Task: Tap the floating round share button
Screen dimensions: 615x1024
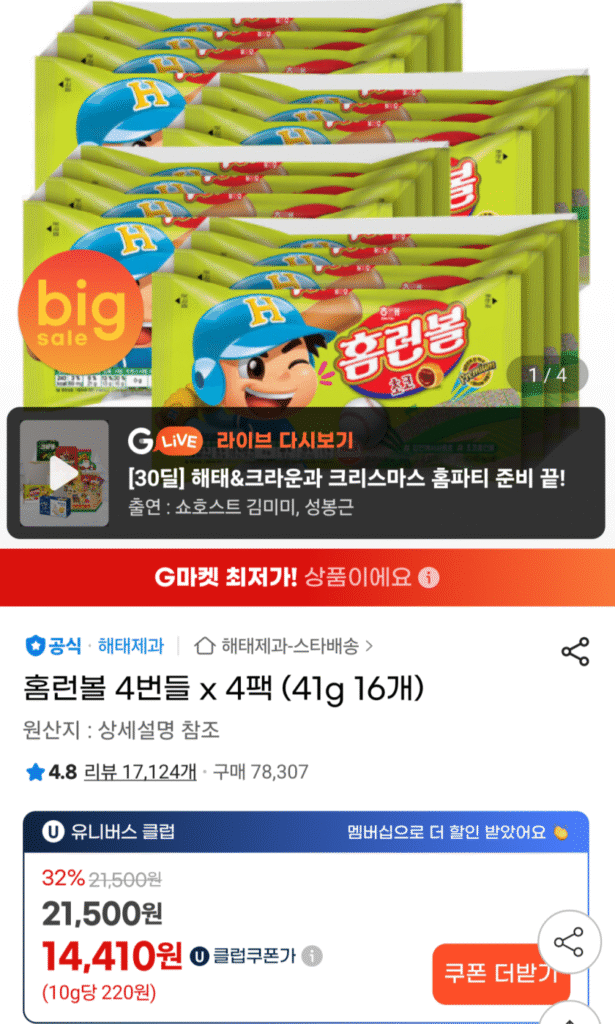Action: 568,941
